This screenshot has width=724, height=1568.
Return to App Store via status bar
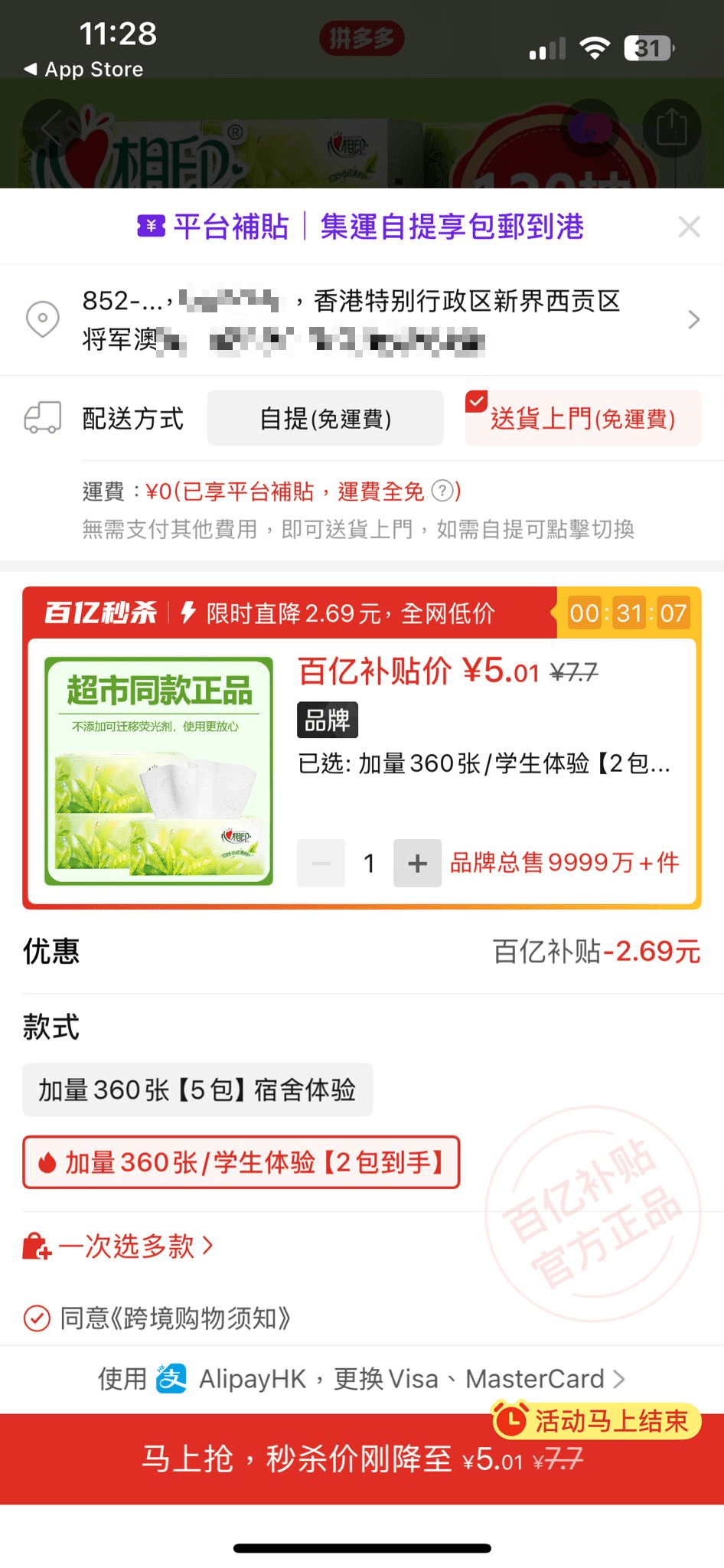point(84,70)
